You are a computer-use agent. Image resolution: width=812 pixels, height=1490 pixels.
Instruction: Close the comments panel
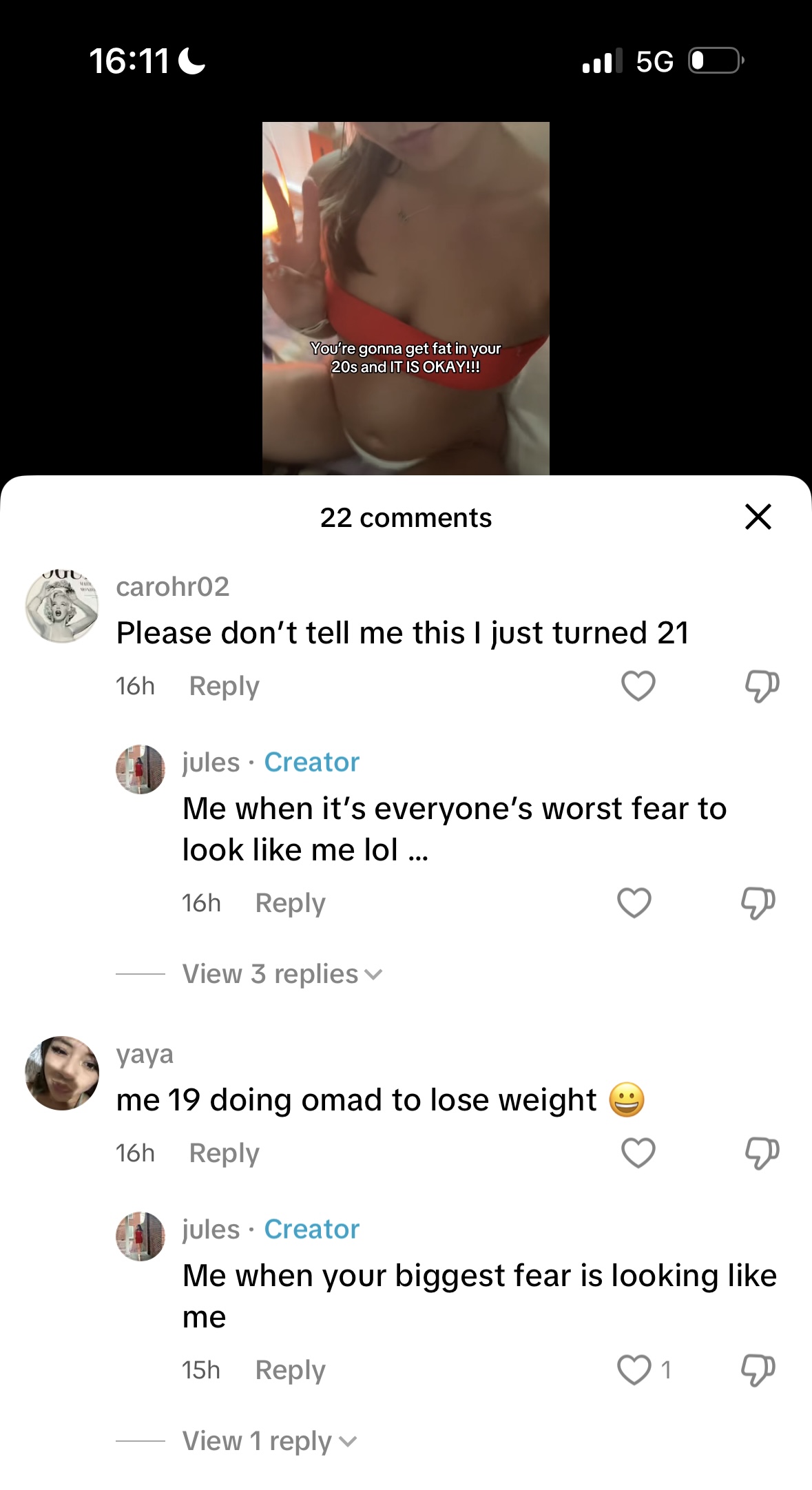pyautogui.click(x=758, y=517)
